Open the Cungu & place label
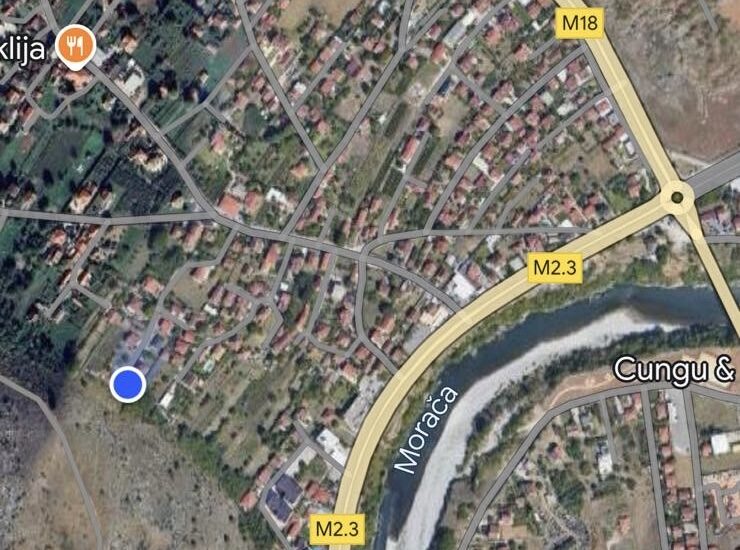 click(675, 368)
